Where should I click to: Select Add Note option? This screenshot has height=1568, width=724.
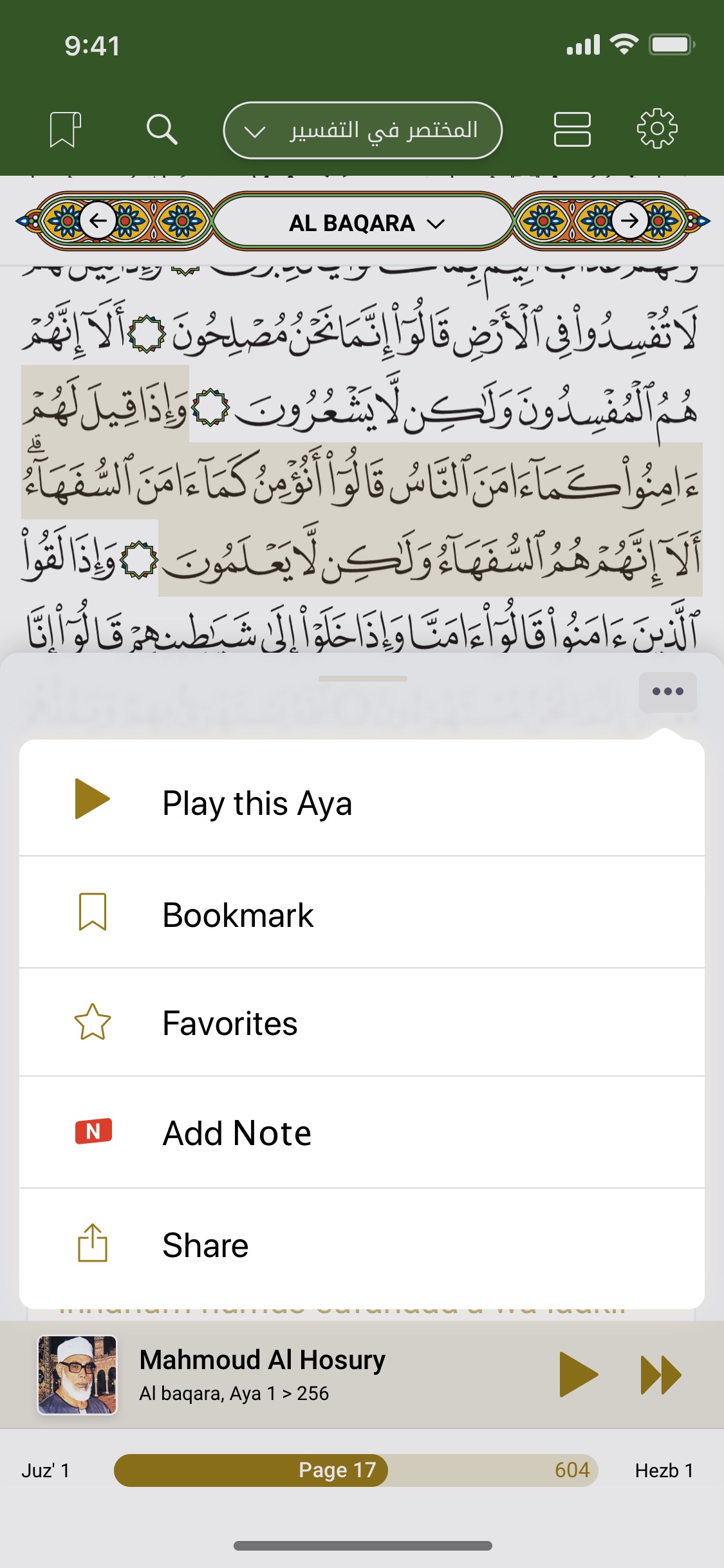tap(362, 1132)
